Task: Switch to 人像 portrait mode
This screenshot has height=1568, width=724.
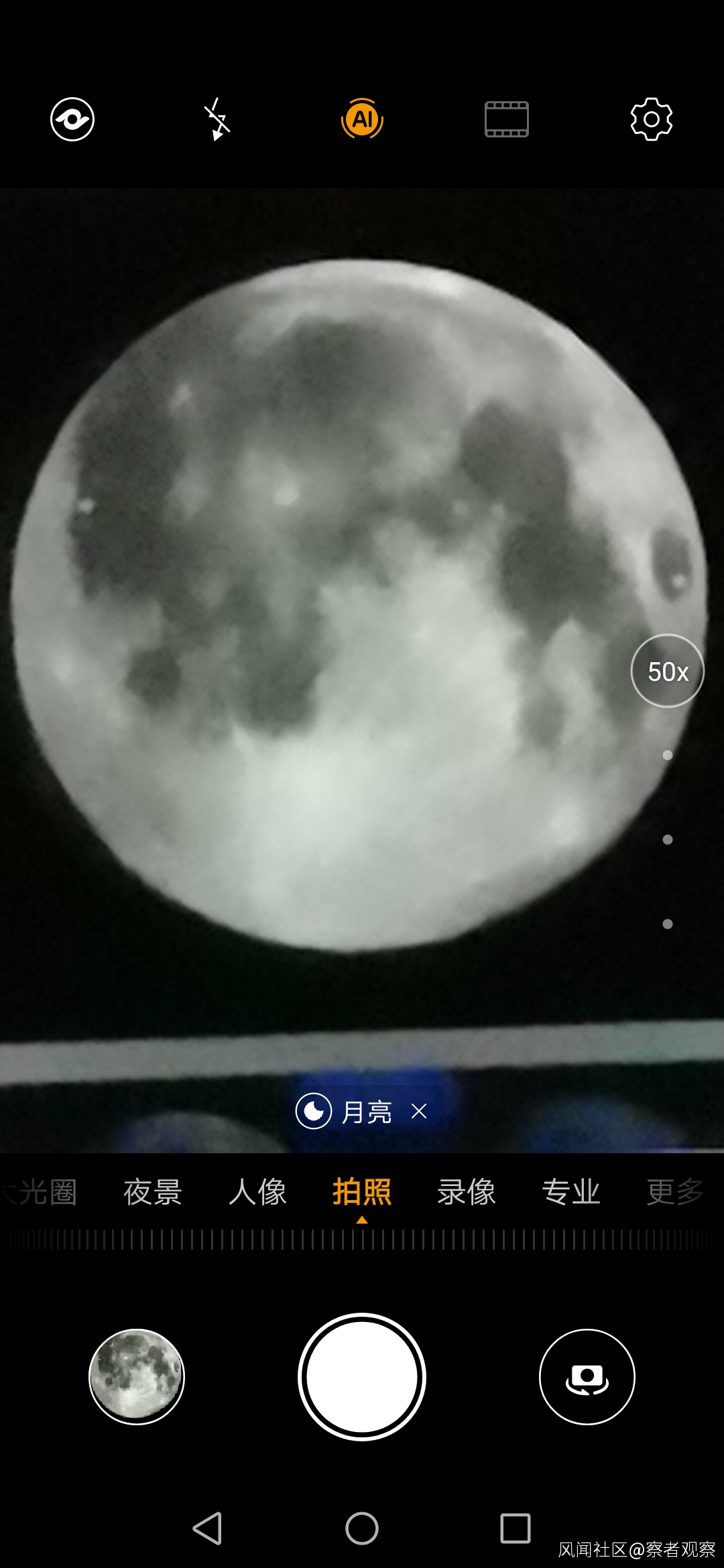Action: click(x=257, y=1192)
